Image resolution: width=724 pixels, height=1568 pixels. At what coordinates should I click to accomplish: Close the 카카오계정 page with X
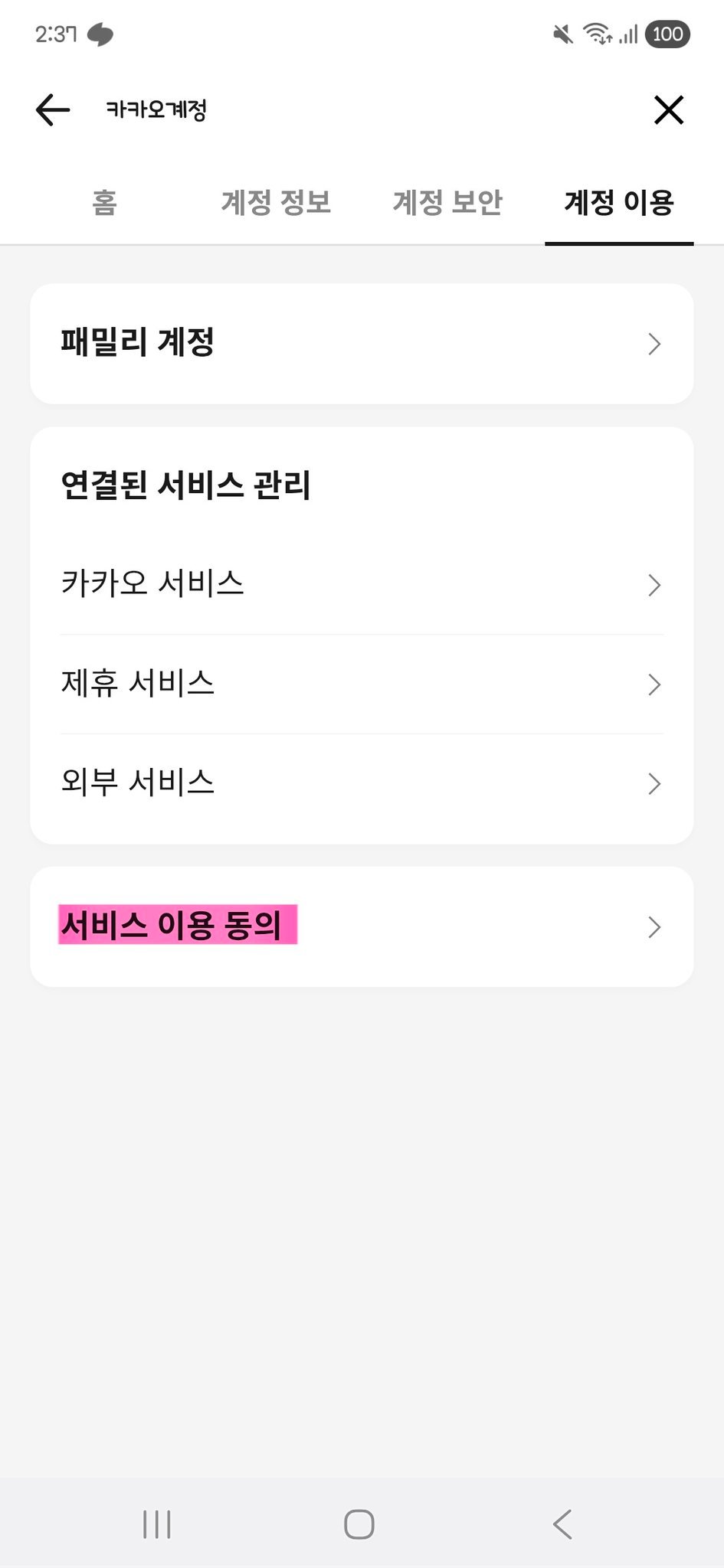669,110
